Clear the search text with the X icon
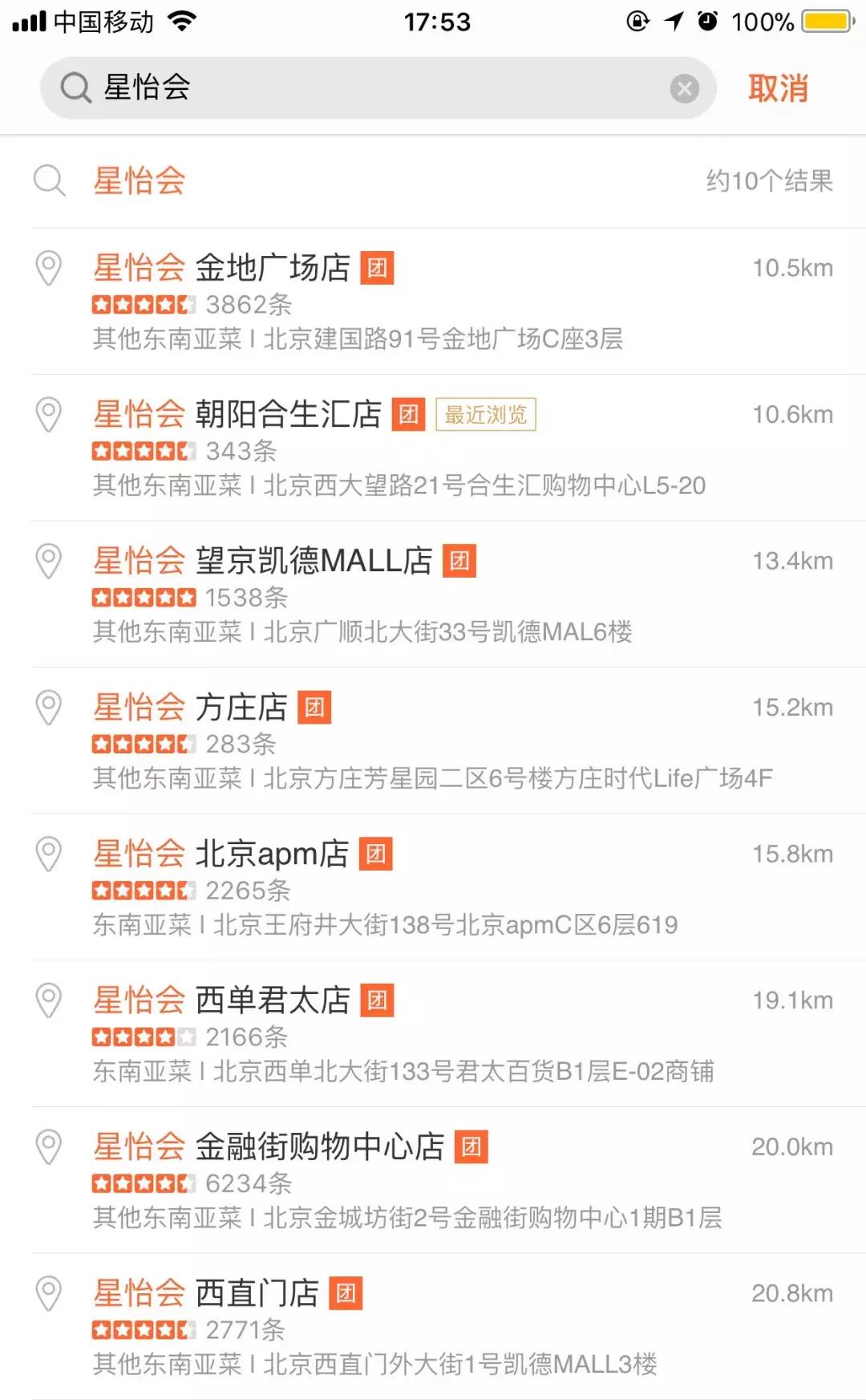Screen dimensions: 866x1400 (684, 88)
